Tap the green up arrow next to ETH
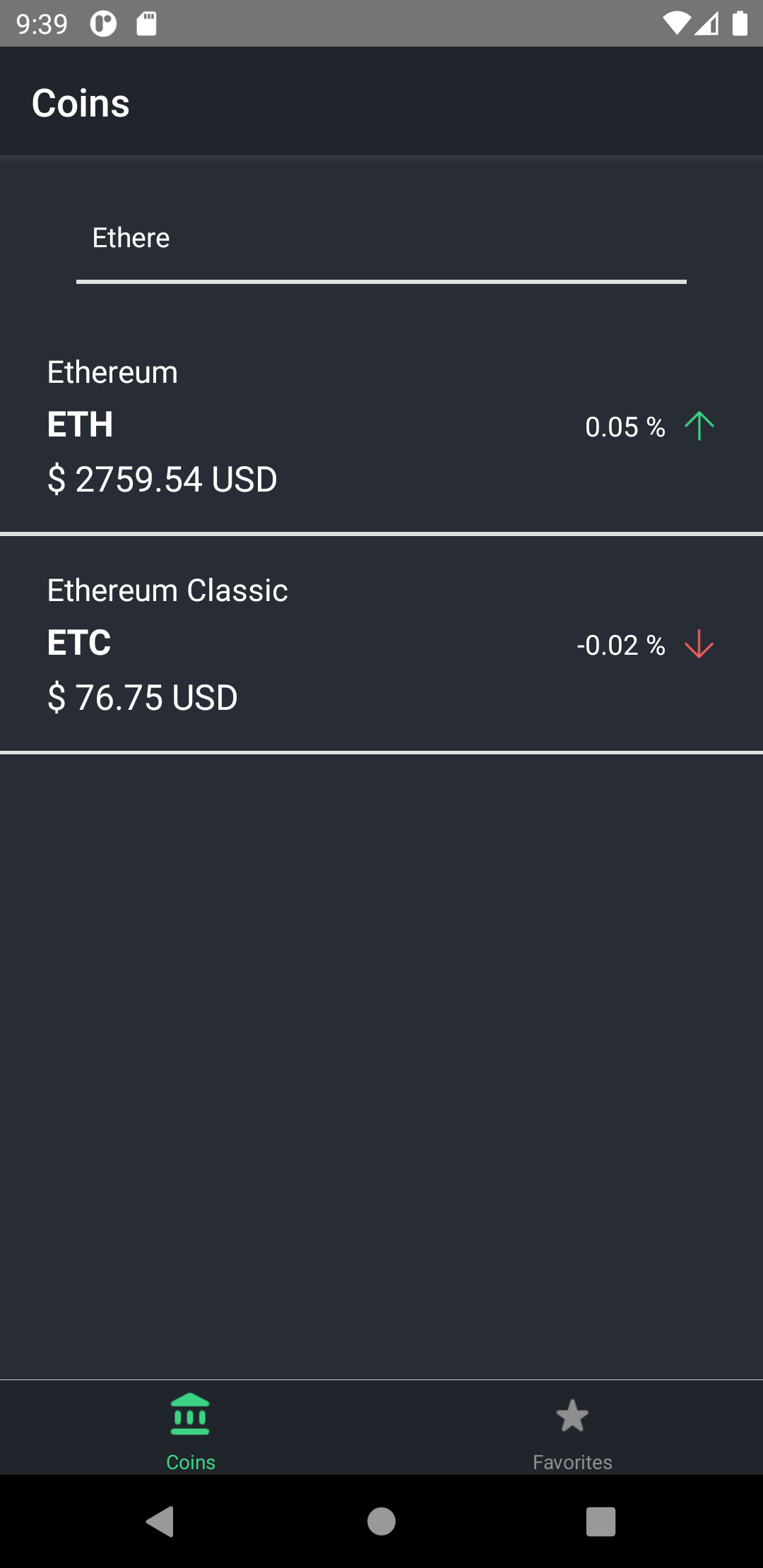The height and width of the screenshot is (1568, 763). point(699,425)
